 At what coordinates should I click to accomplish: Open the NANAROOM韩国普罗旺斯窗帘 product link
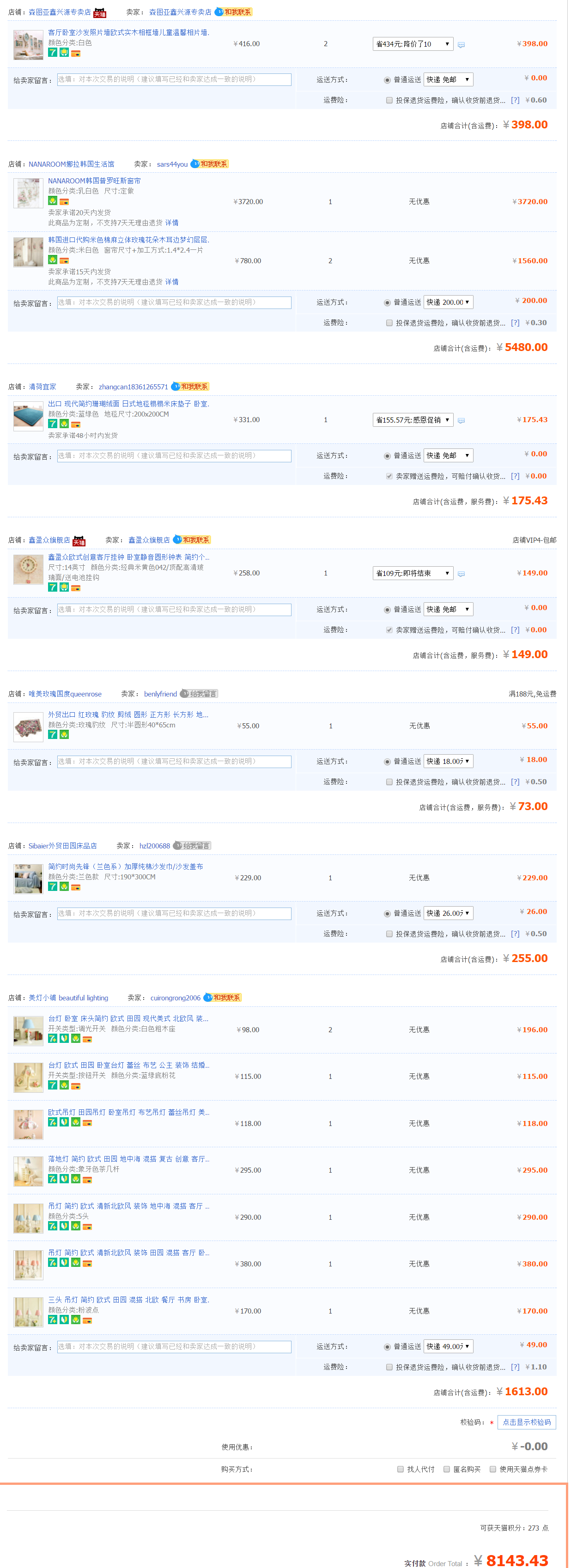tap(94, 181)
